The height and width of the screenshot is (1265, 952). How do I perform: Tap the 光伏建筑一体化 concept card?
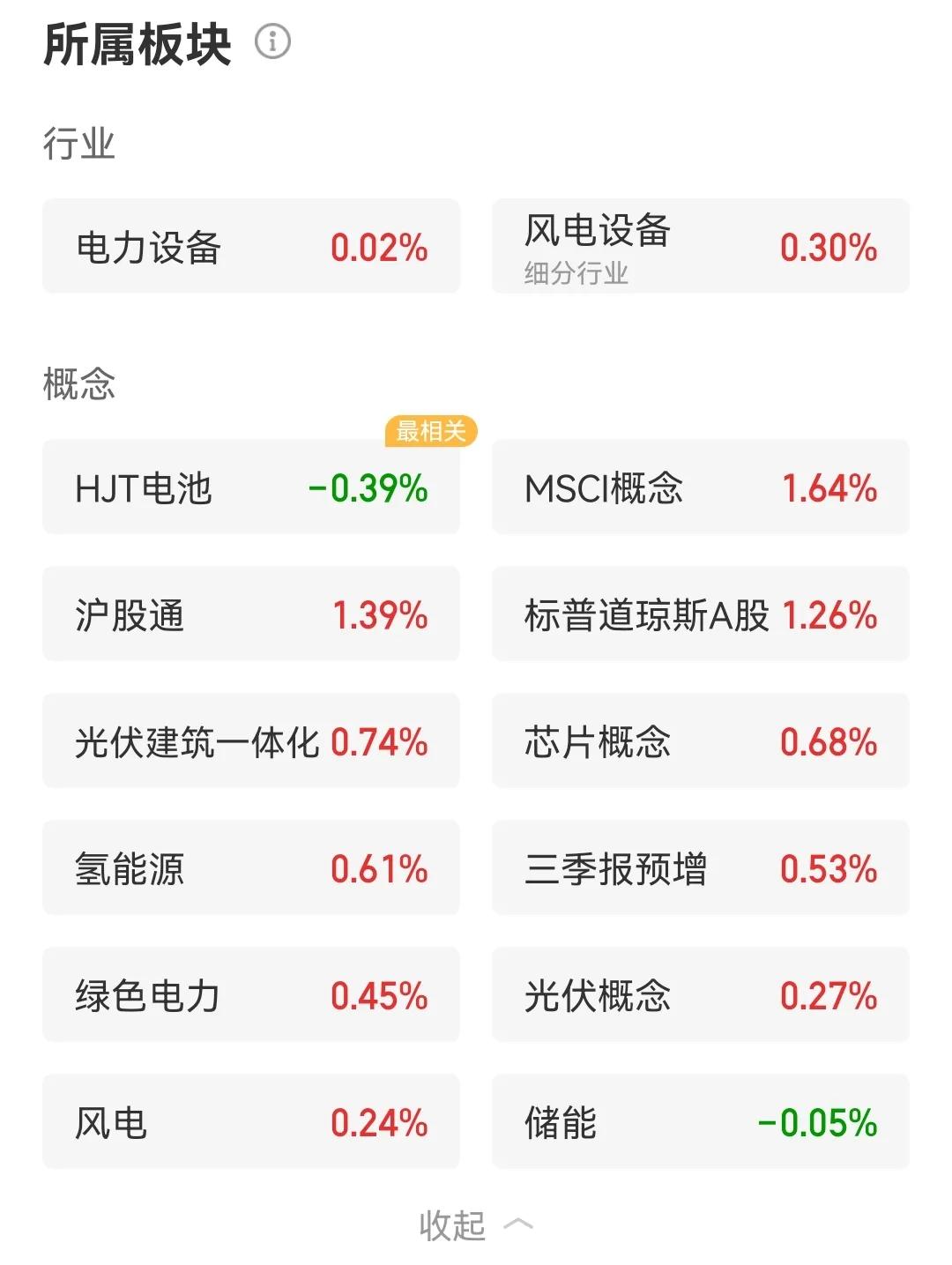251,741
